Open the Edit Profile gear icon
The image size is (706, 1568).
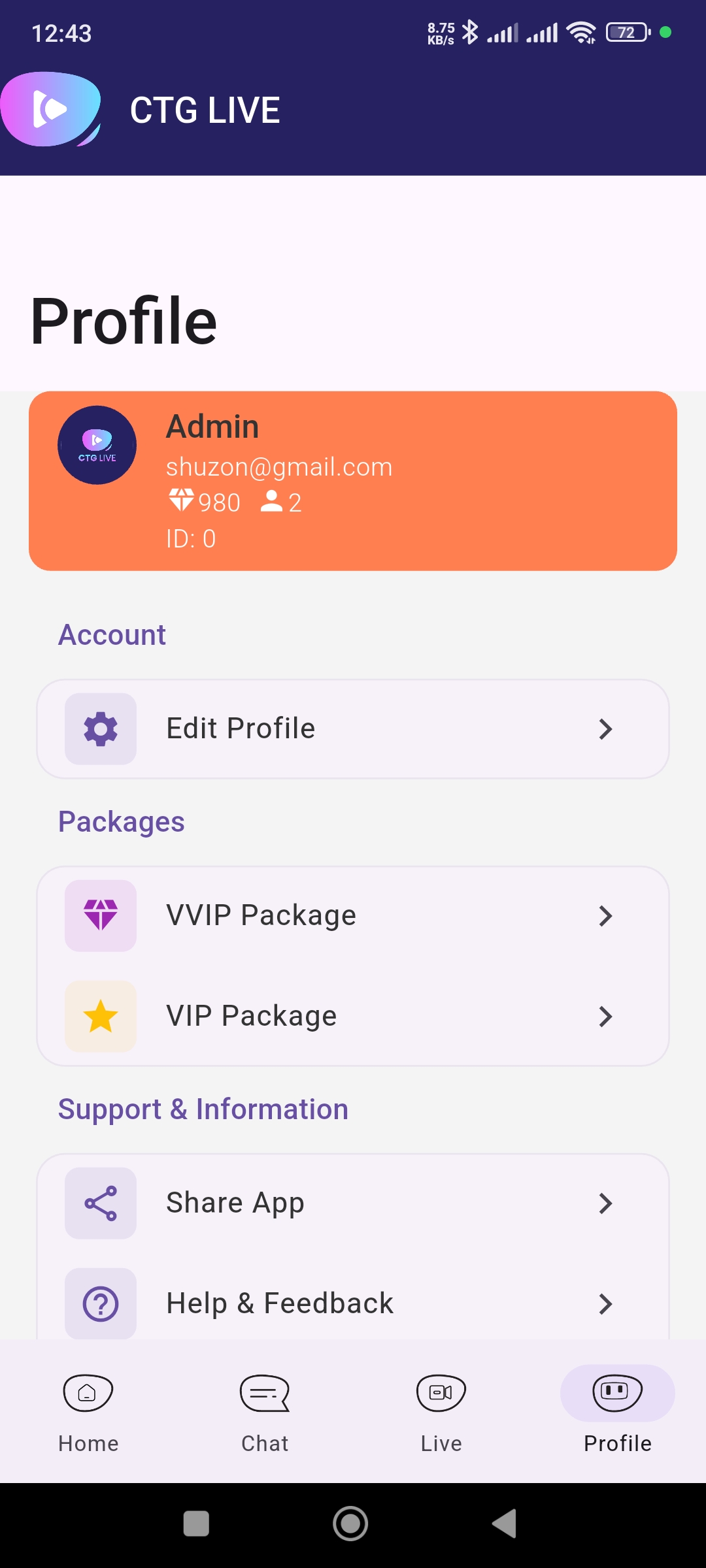[99, 728]
